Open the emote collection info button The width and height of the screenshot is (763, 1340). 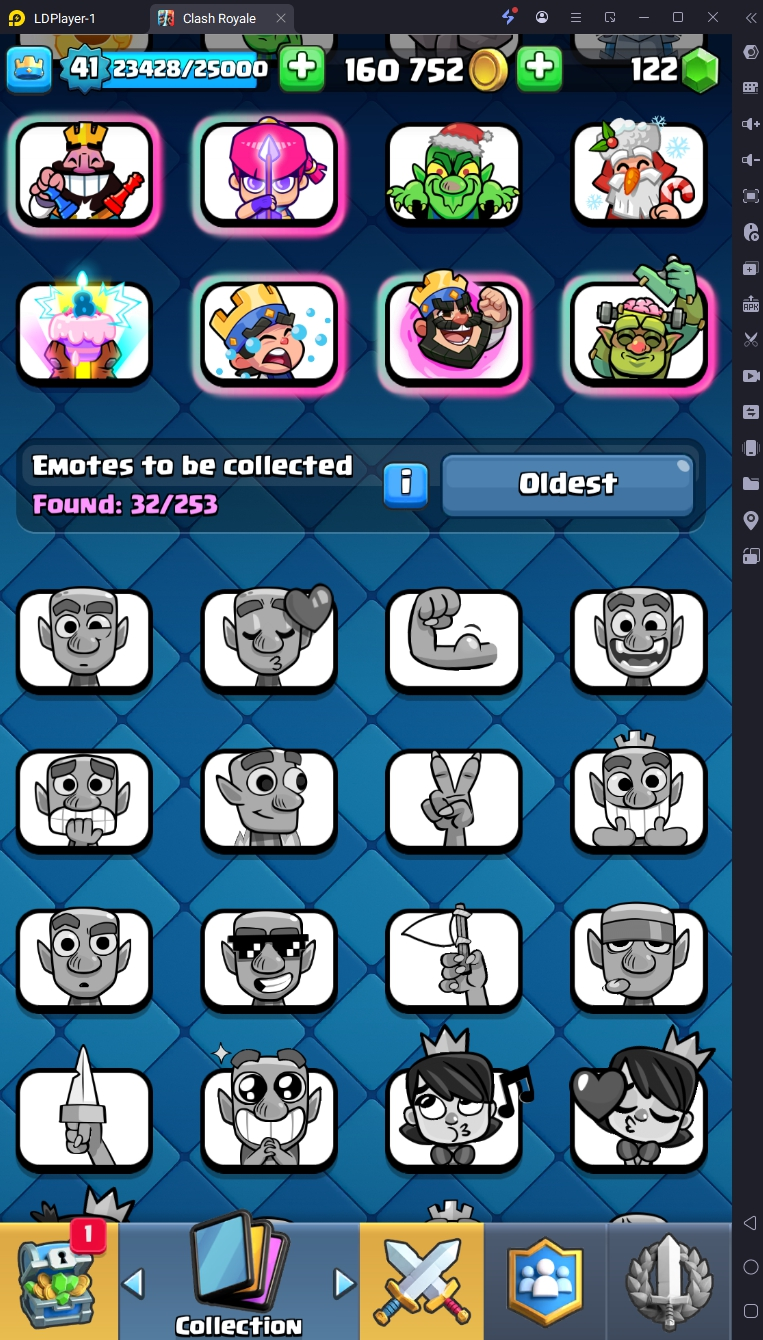(406, 485)
